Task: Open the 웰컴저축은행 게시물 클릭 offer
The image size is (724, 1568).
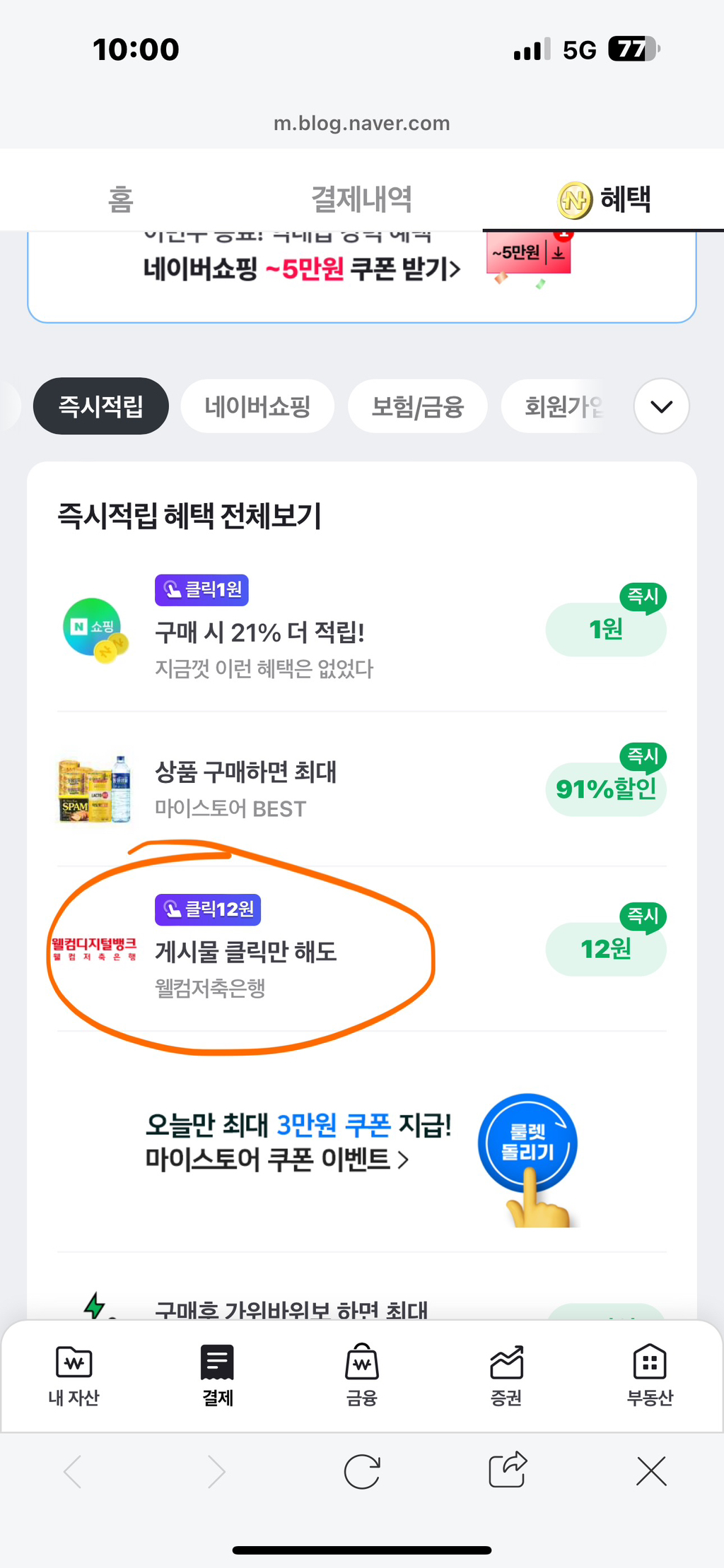Action: pos(246,952)
